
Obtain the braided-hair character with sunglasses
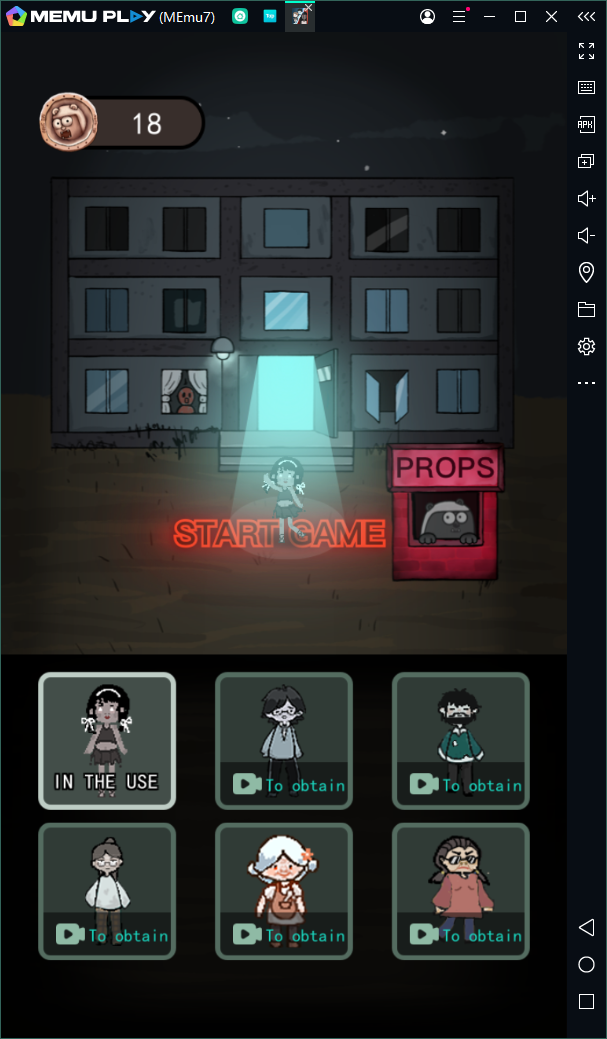tap(460, 890)
